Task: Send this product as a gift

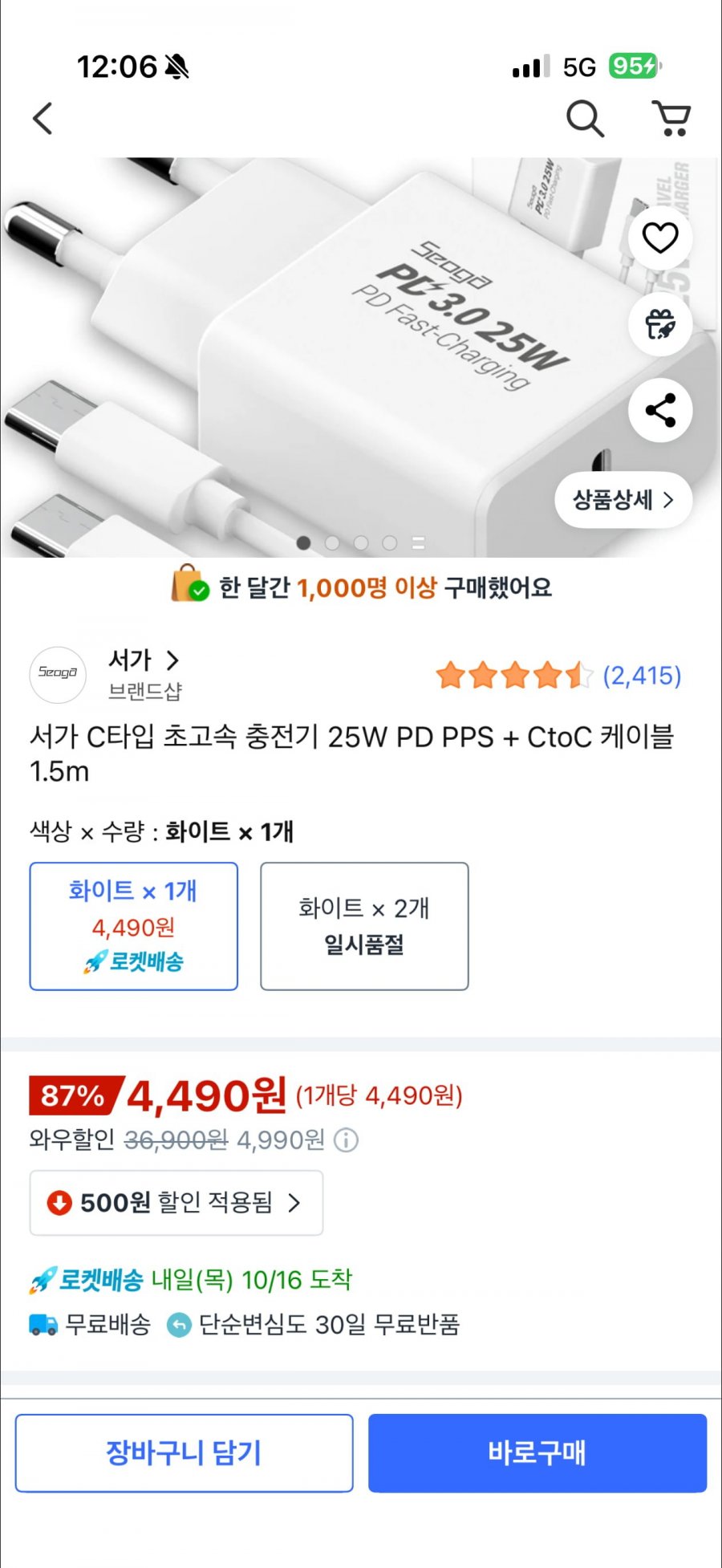Action: coord(660,324)
